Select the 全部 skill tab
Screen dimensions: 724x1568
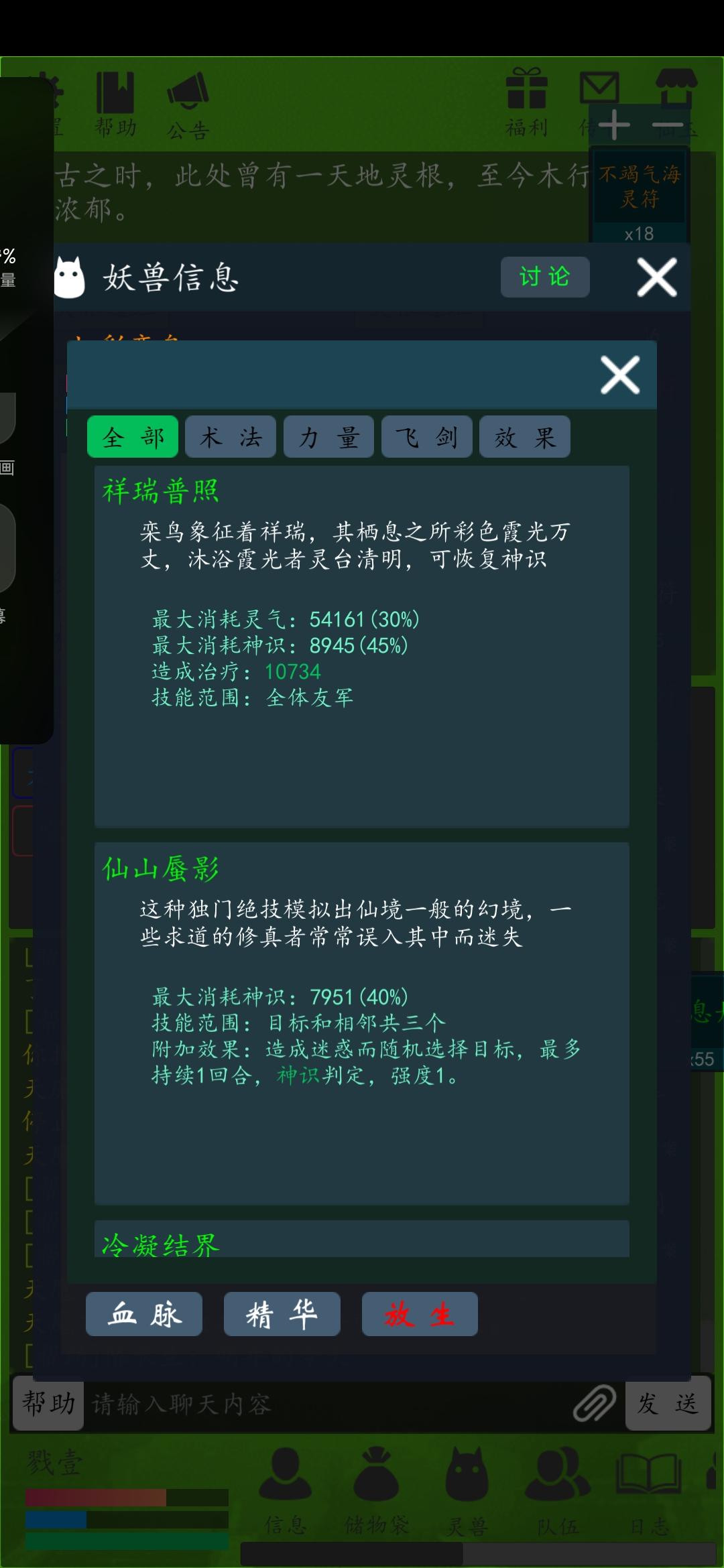[x=133, y=438]
